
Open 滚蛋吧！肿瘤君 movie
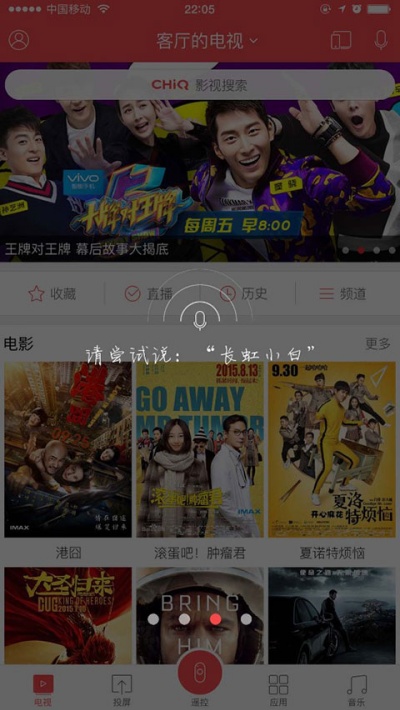point(200,450)
